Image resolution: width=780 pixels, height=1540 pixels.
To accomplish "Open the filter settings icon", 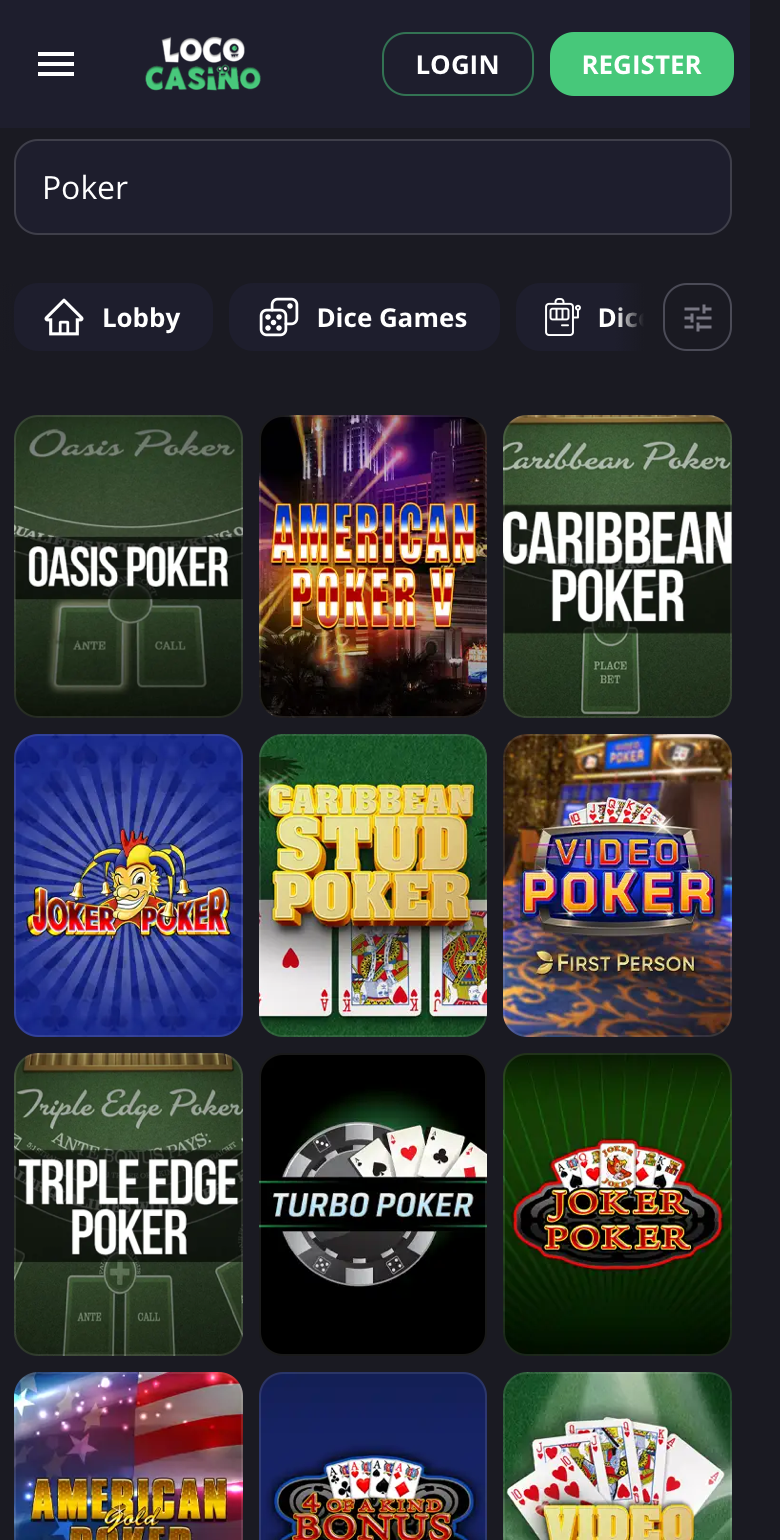I will [x=698, y=317].
